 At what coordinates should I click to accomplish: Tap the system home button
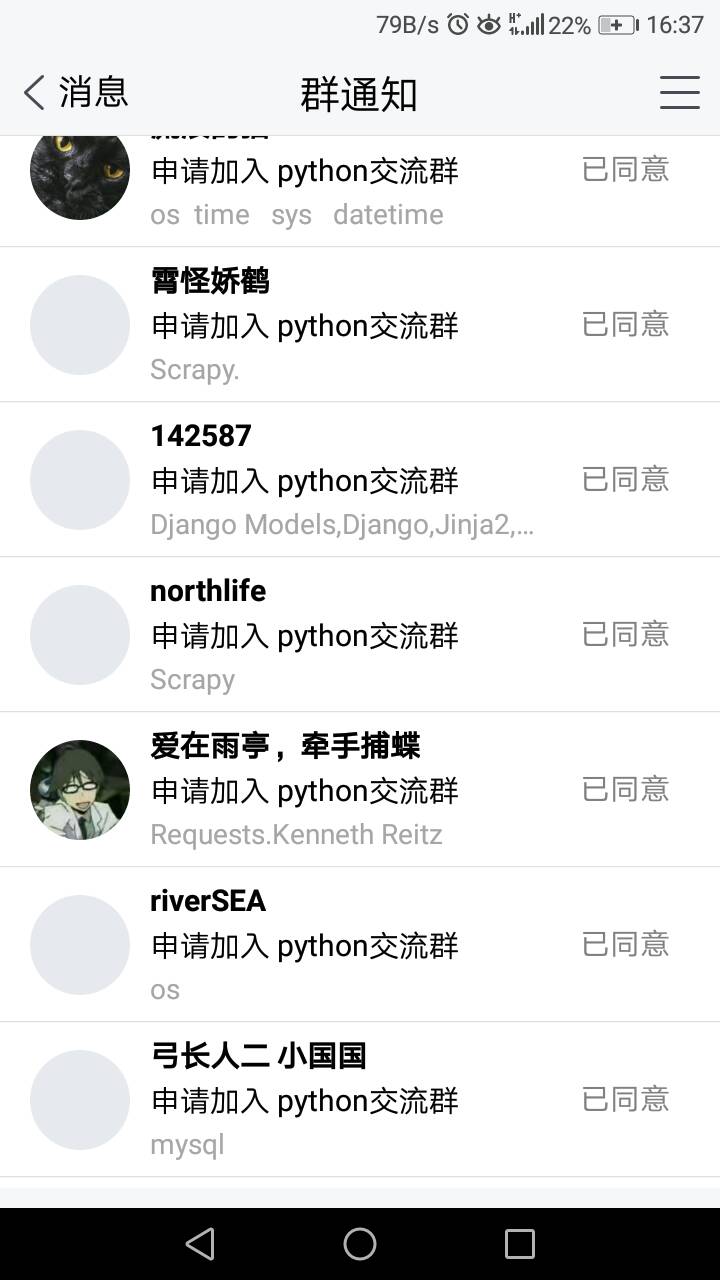click(x=360, y=1244)
